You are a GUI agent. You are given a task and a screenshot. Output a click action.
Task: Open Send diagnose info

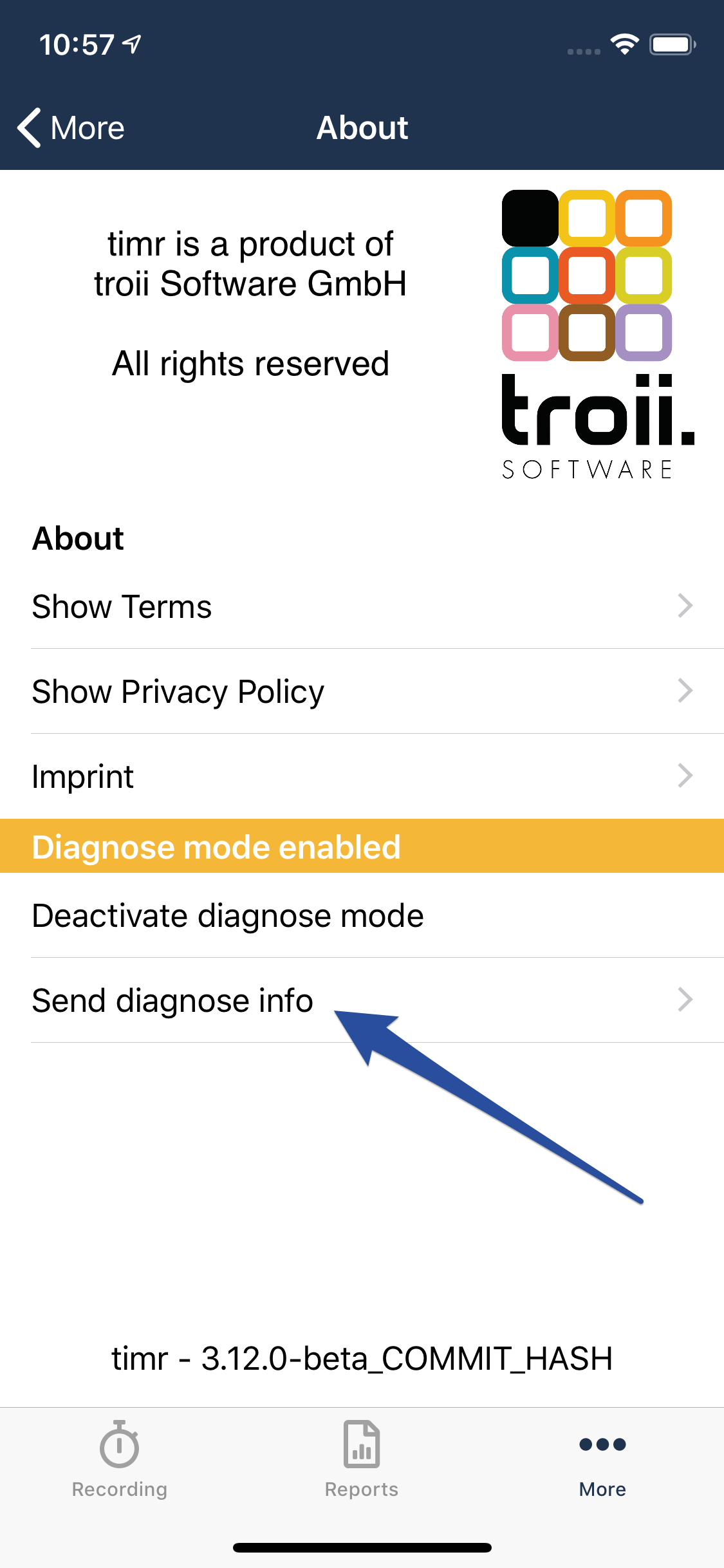[x=362, y=1000]
